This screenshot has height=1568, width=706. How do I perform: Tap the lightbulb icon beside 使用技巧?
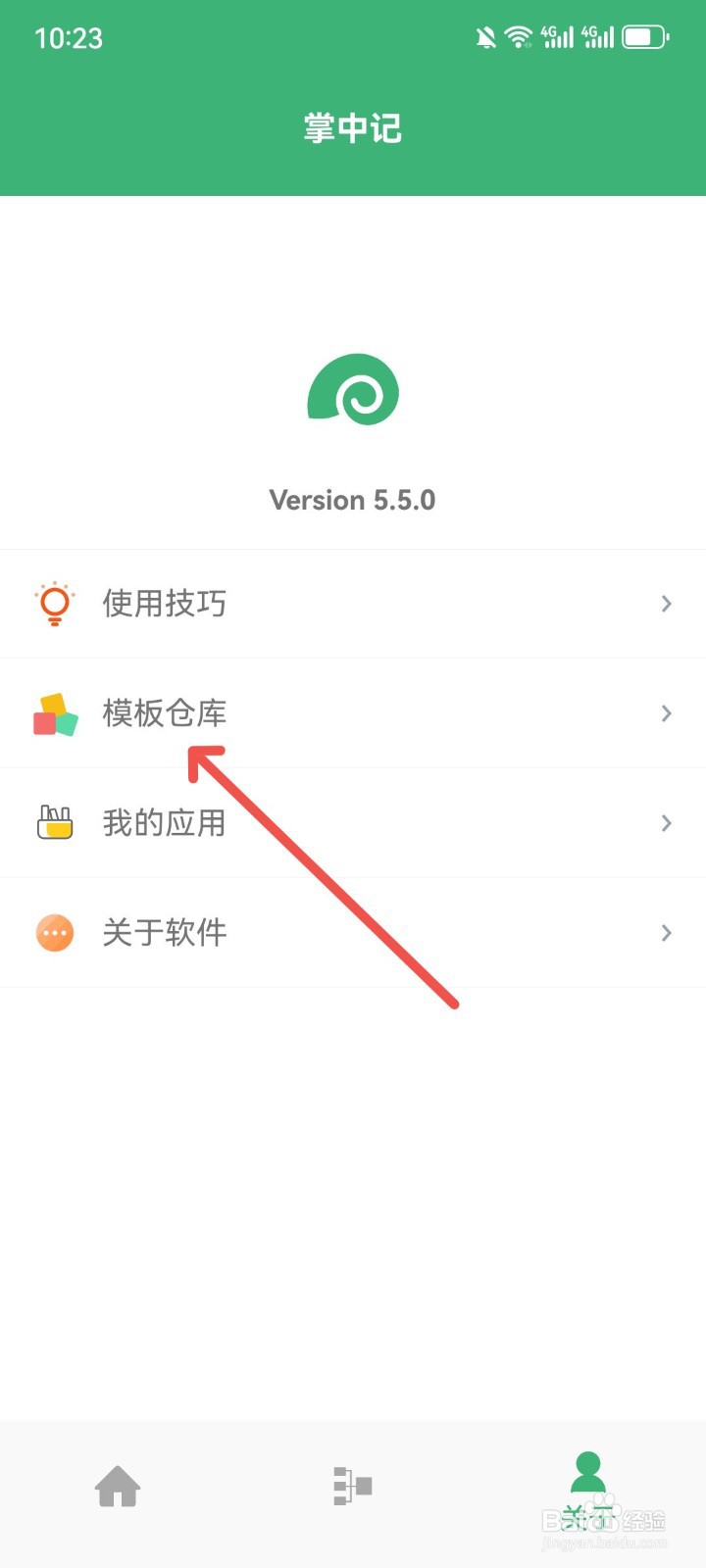click(x=54, y=604)
